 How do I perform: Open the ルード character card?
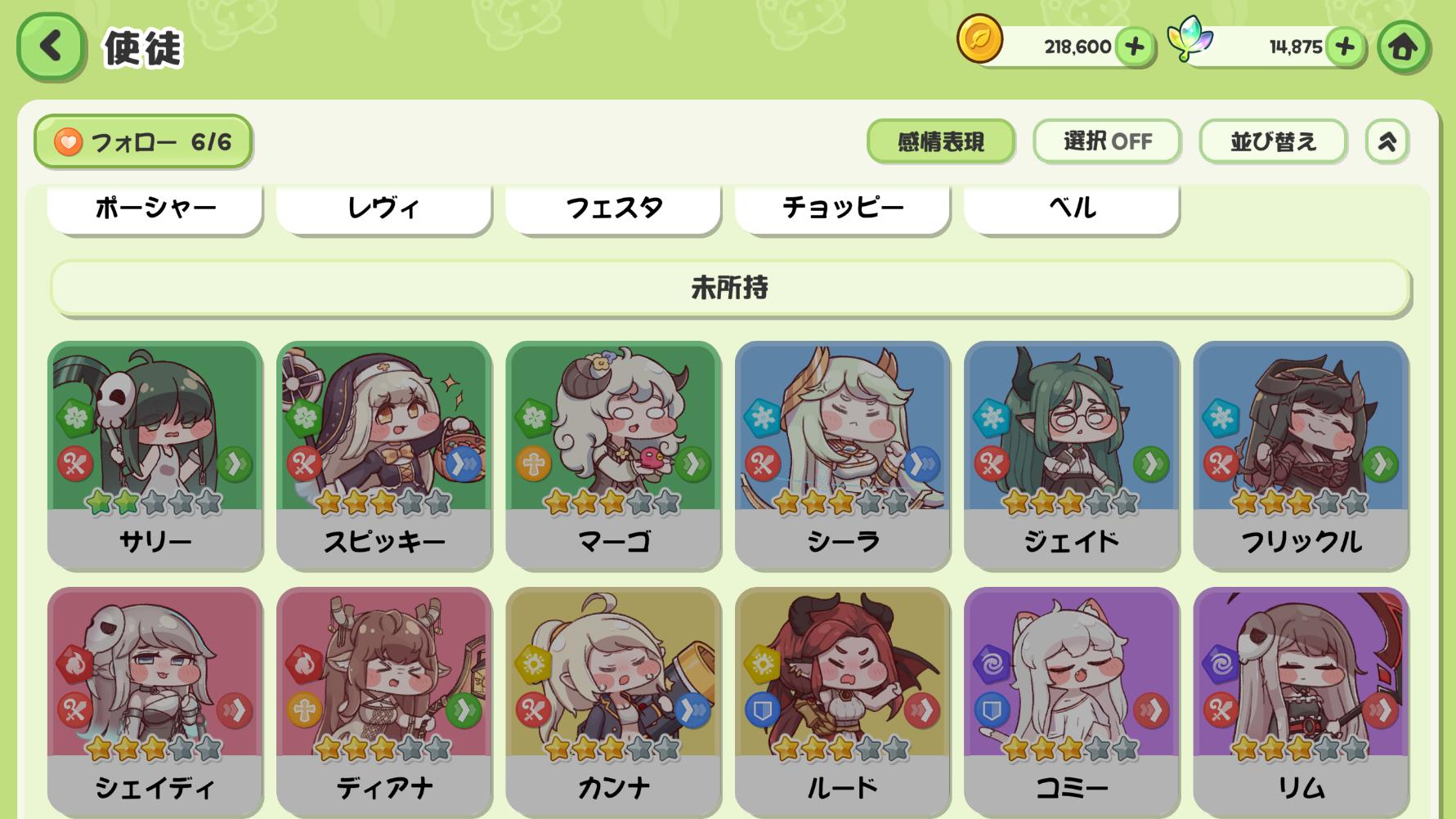(842, 699)
